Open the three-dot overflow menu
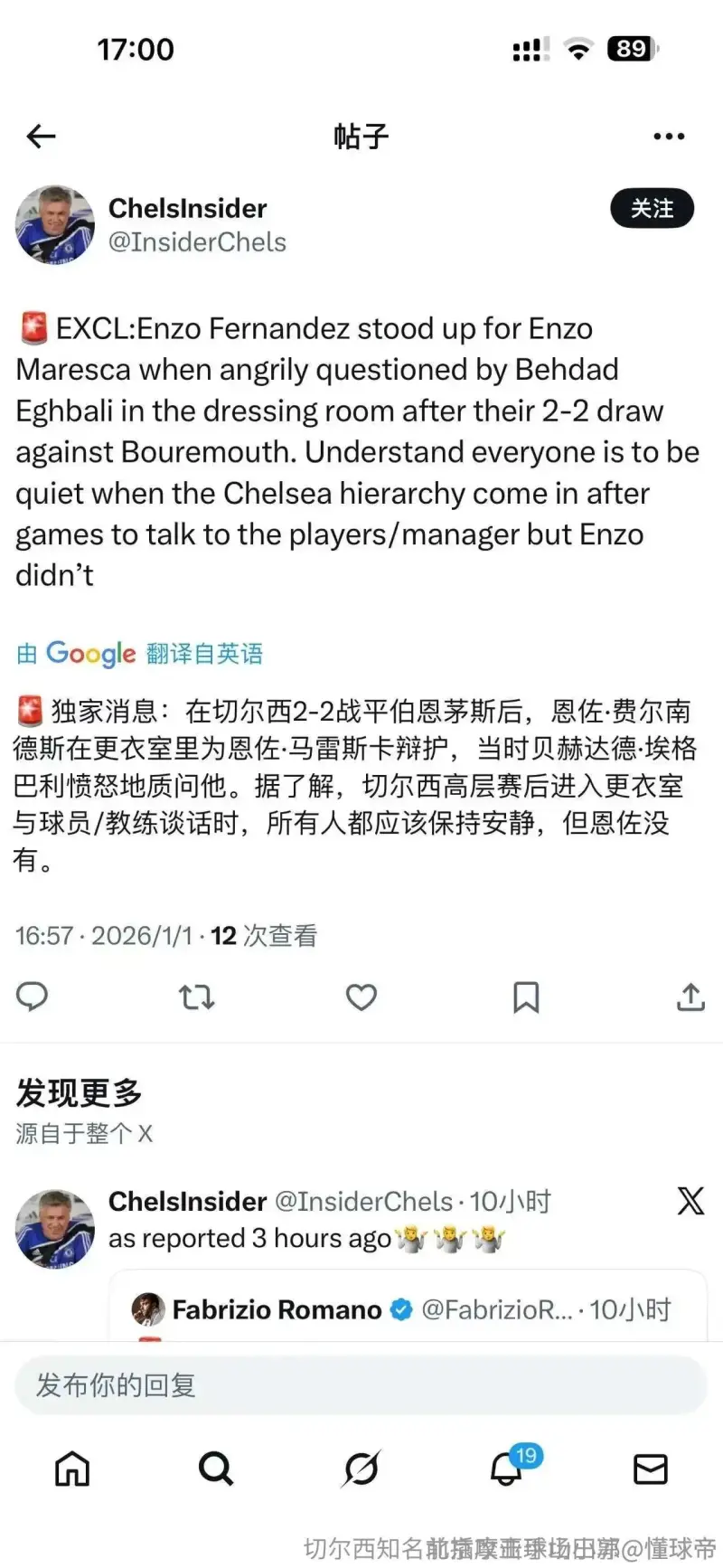The height and width of the screenshot is (1568, 723). tap(668, 137)
